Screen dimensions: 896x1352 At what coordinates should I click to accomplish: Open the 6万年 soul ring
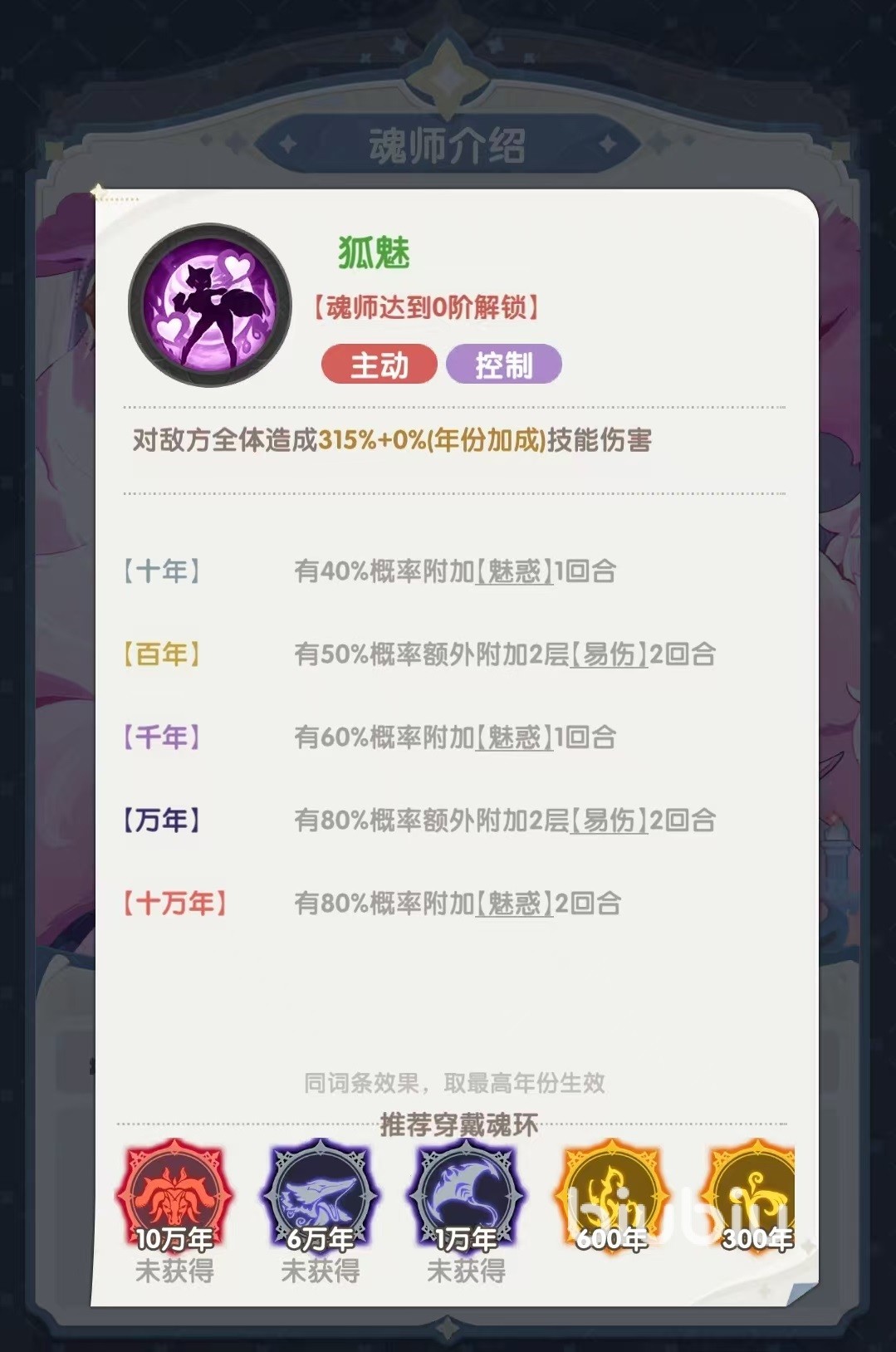click(321, 1196)
